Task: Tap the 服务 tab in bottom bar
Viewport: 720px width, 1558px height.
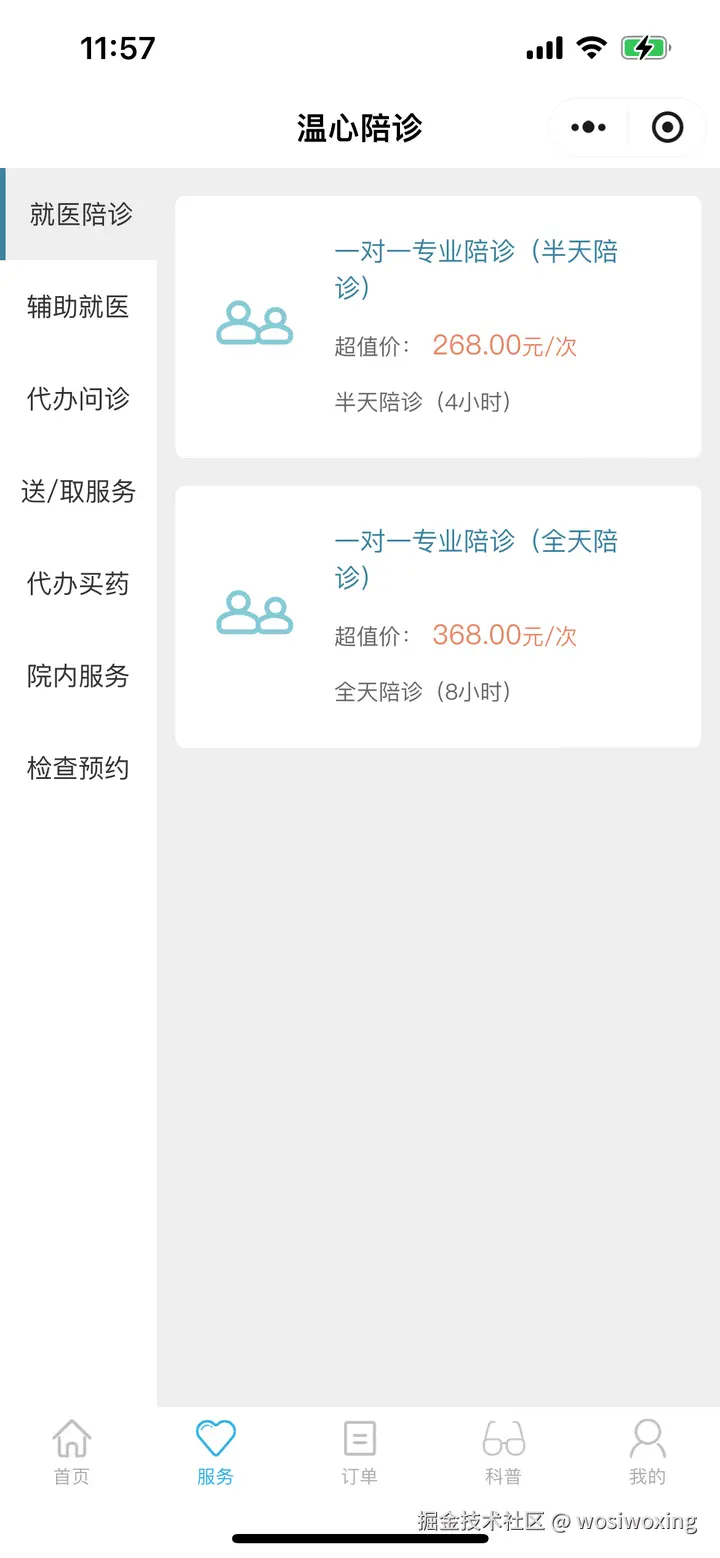Action: click(215, 1452)
